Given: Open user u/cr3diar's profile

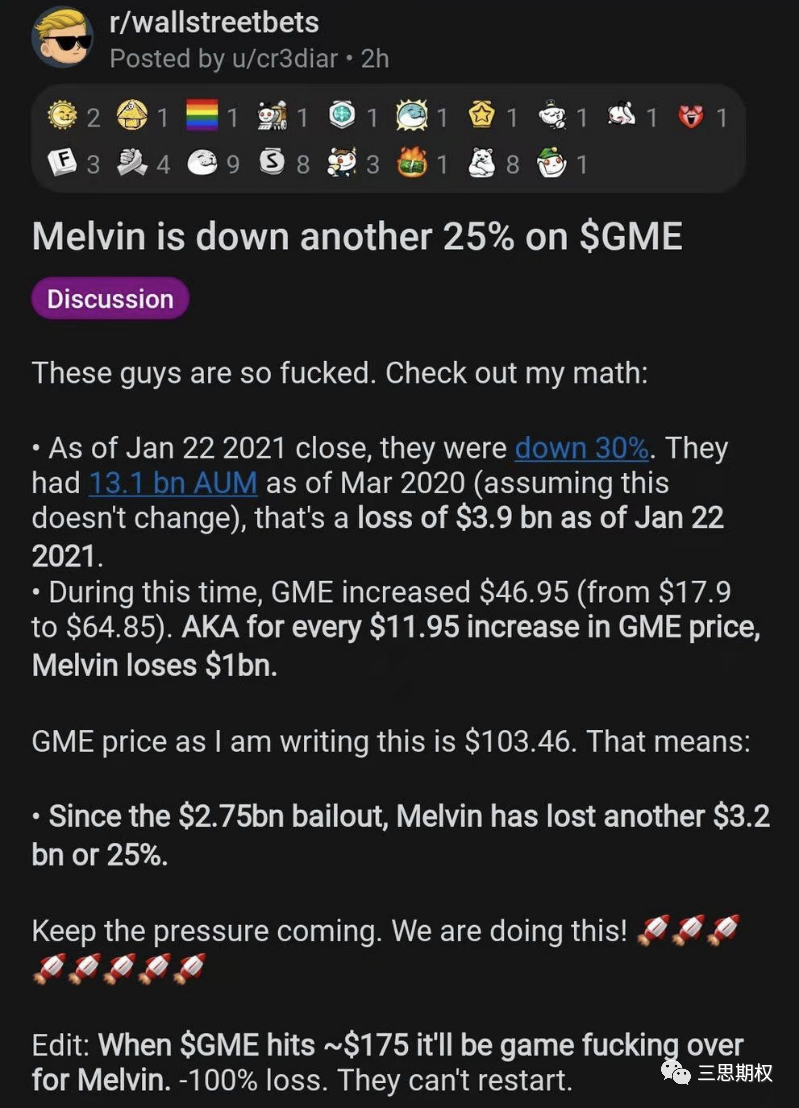Looking at the screenshot, I should click(272, 58).
